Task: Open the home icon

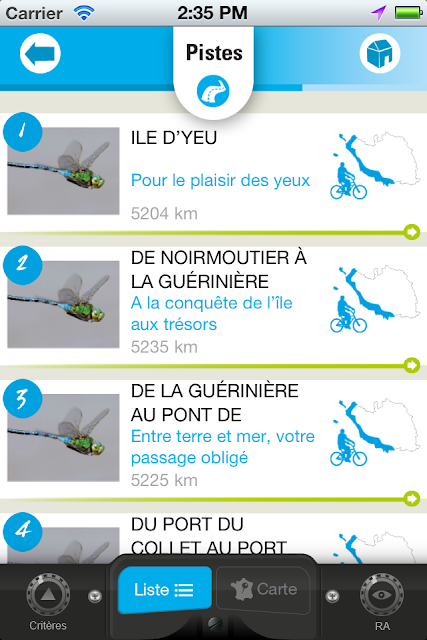Action: pos(380,53)
